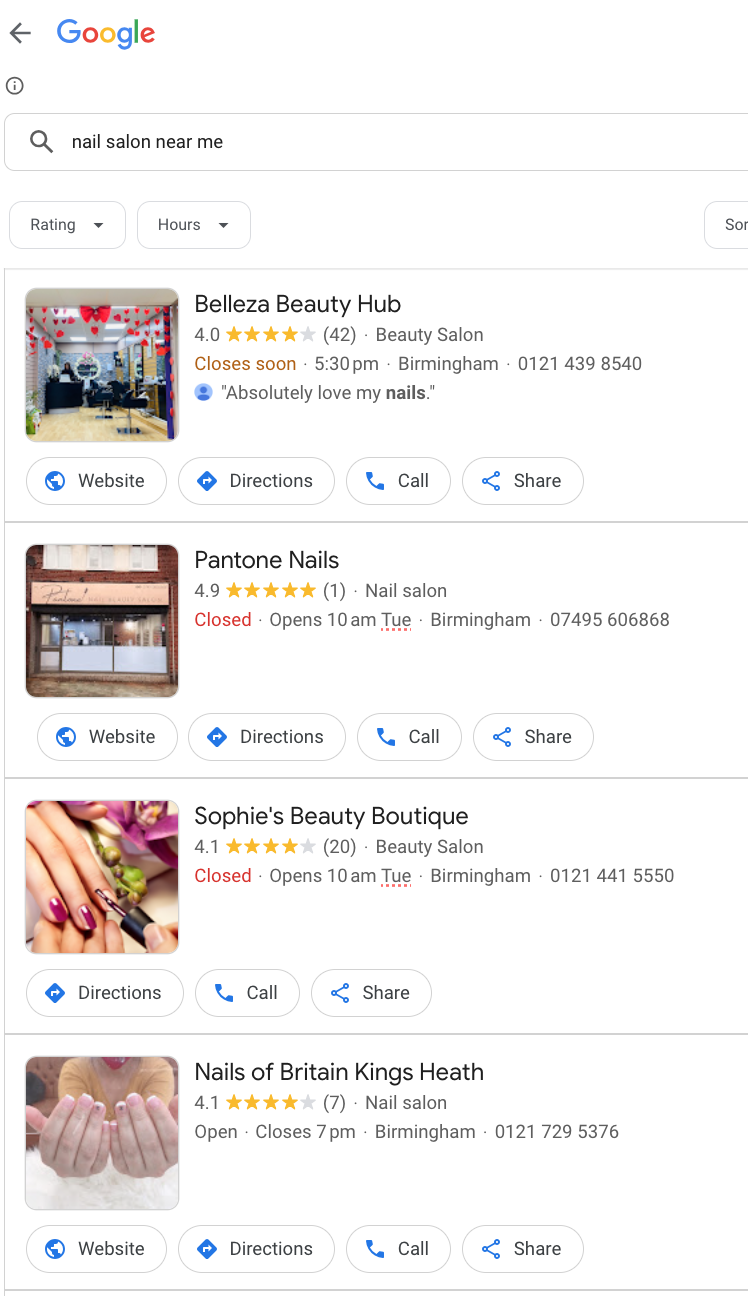Call Sophie's Beauty Boutique
748x1296 pixels.
click(247, 993)
